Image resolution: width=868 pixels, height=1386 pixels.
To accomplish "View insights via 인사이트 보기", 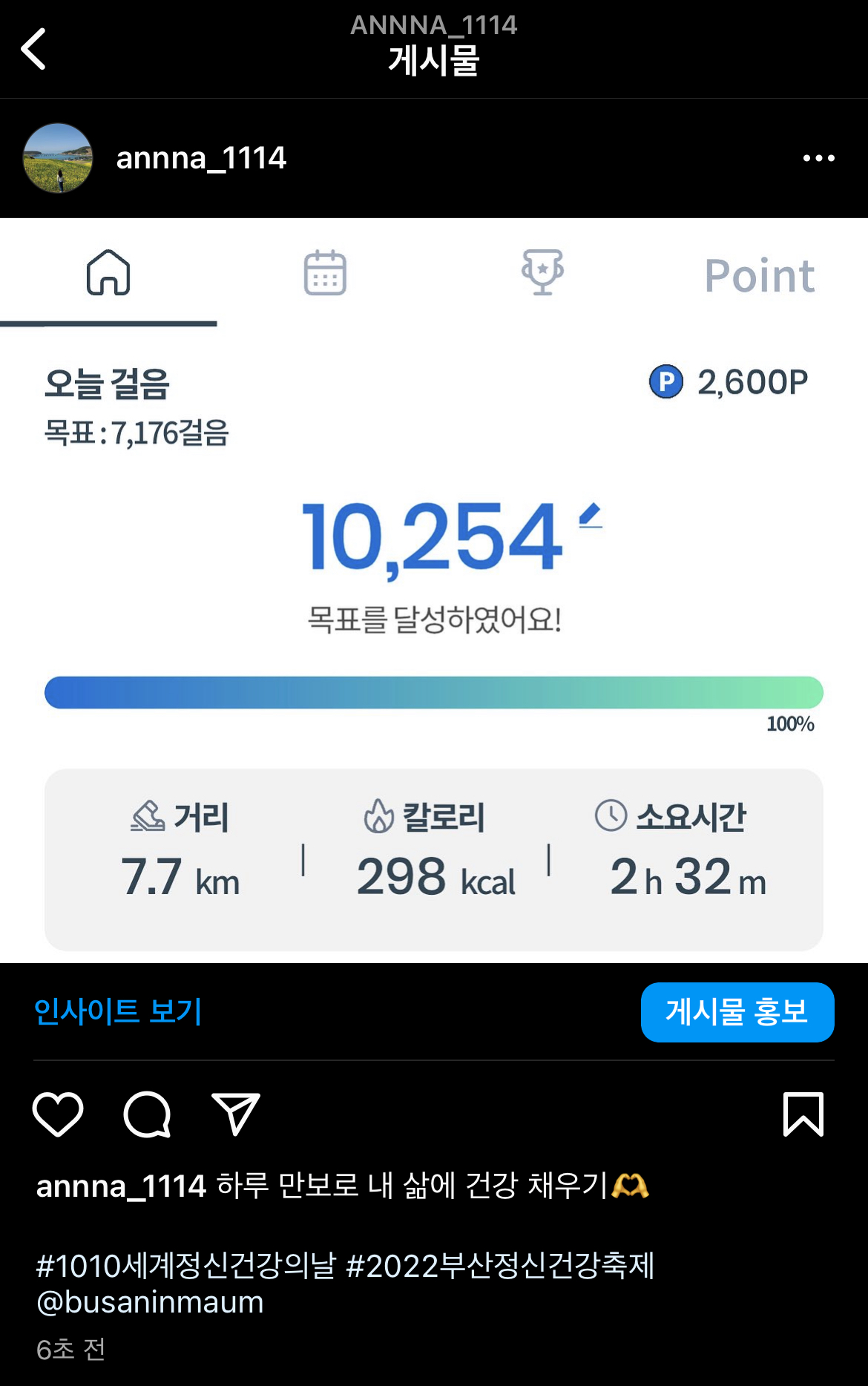I will (x=118, y=1011).
